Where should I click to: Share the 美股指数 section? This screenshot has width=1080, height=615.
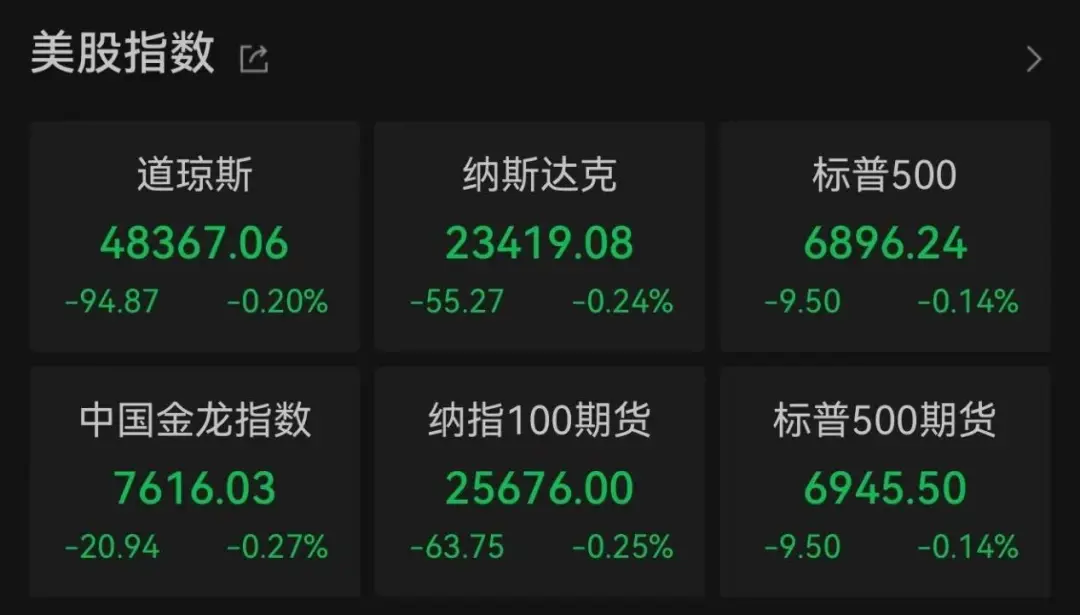pyautogui.click(x=254, y=59)
